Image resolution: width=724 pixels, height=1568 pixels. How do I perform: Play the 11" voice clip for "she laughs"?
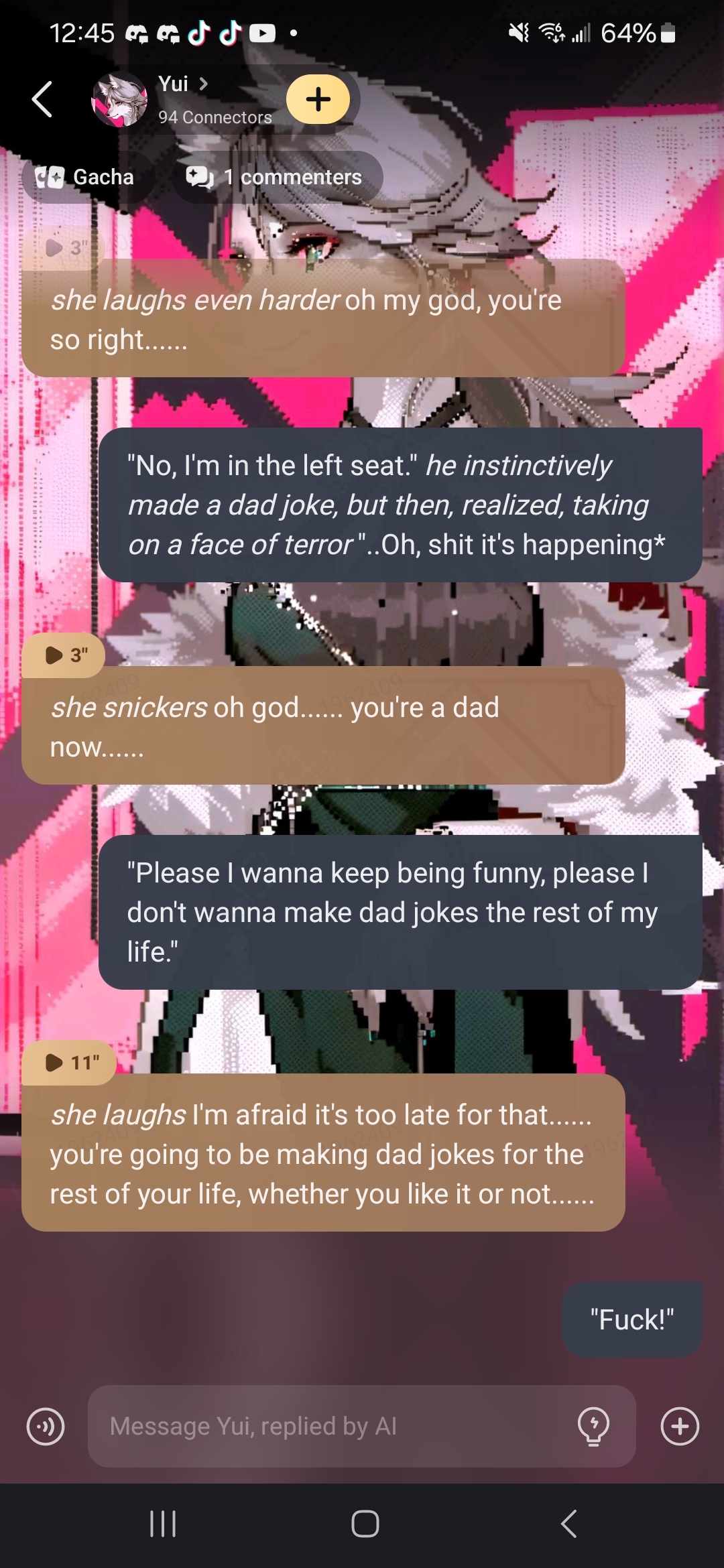click(70, 1062)
